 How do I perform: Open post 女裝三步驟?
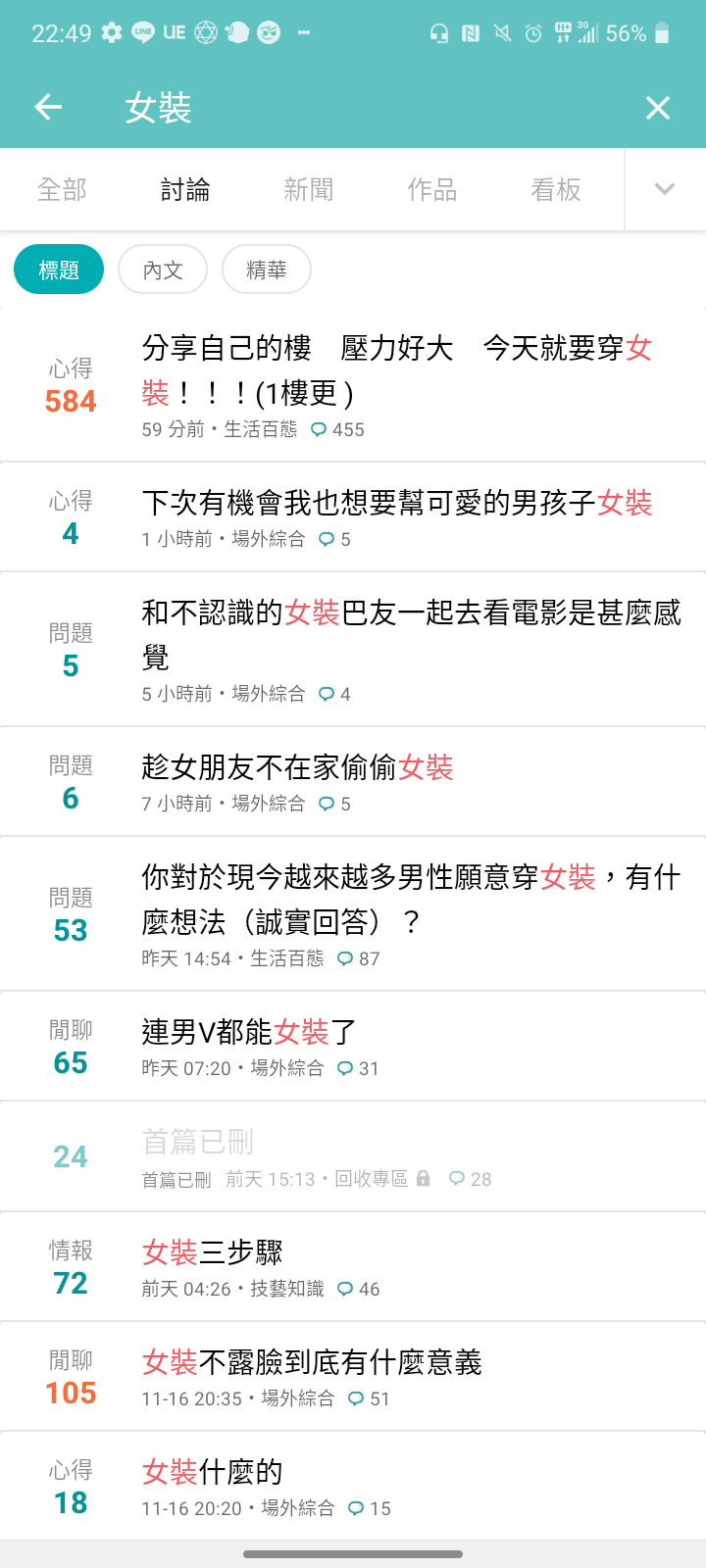(x=353, y=1267)
